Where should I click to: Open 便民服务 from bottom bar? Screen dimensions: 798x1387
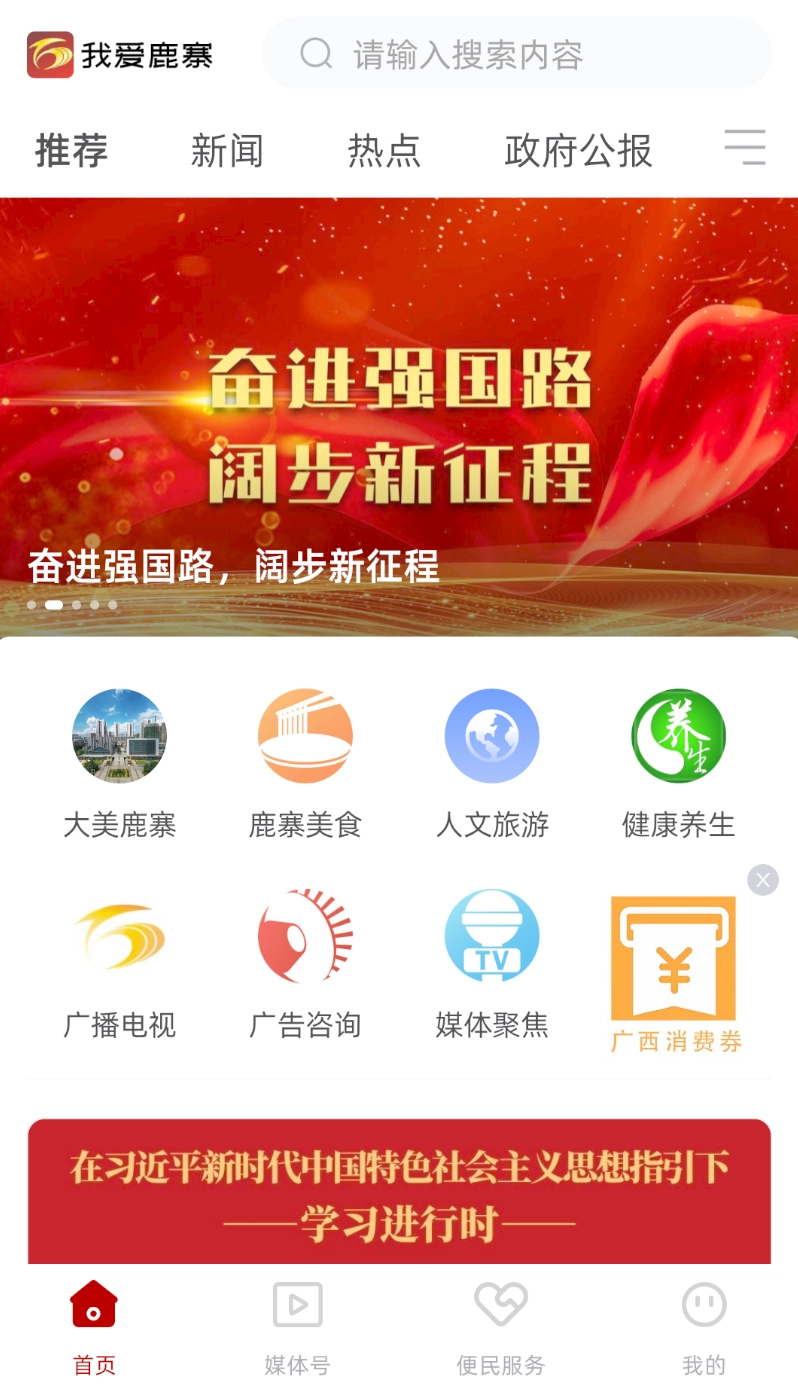[x=500, y=1320]
